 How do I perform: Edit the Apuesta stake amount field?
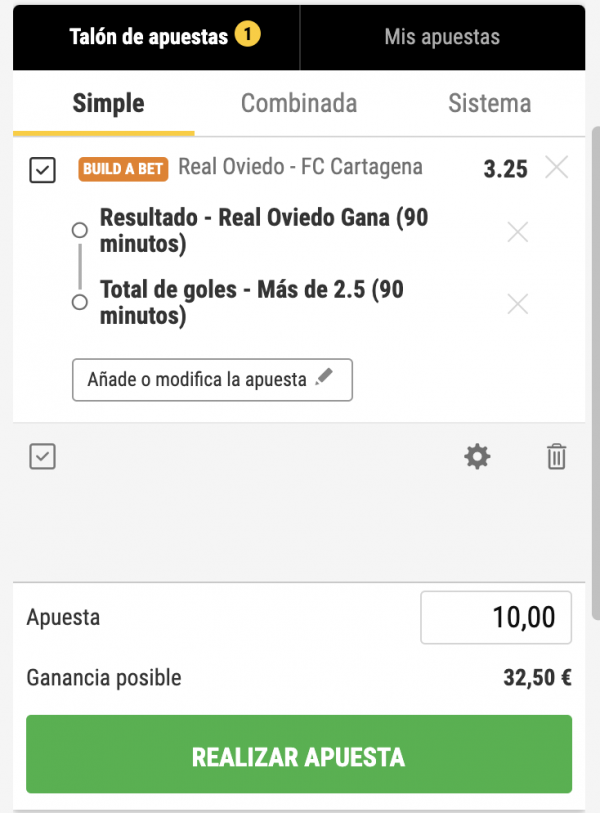pos(496,617)
